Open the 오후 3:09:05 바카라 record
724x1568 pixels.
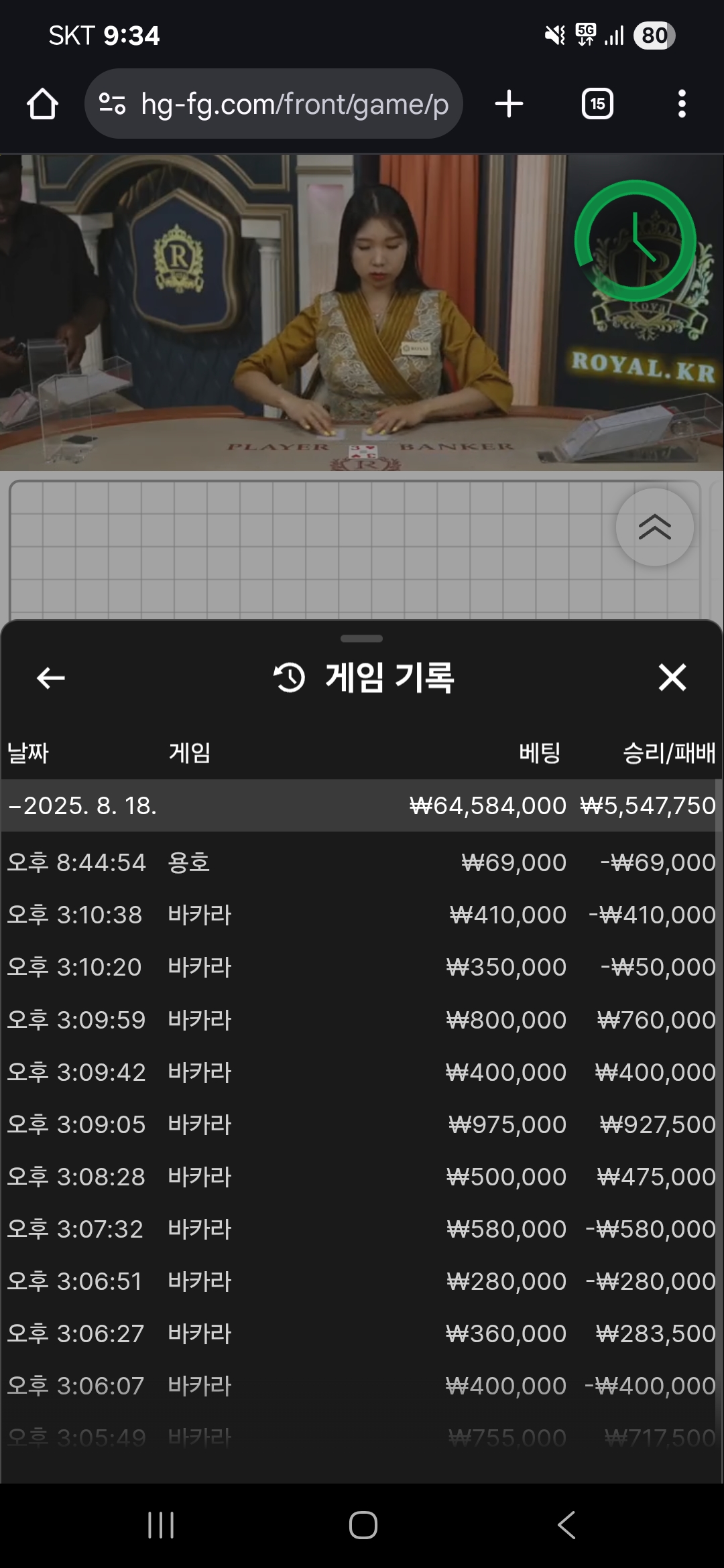(362, 1124)
